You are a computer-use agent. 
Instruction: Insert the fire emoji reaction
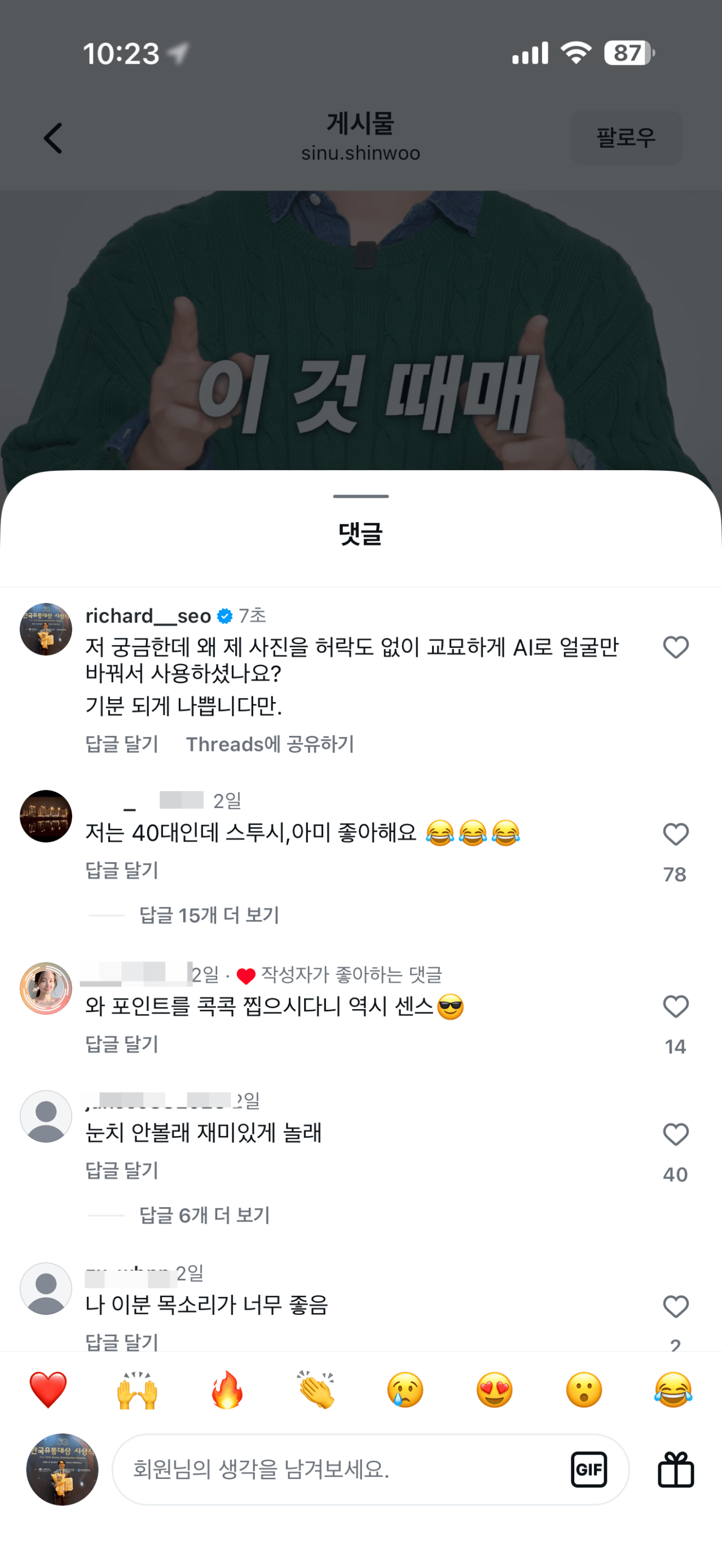tap(227, 1390)
